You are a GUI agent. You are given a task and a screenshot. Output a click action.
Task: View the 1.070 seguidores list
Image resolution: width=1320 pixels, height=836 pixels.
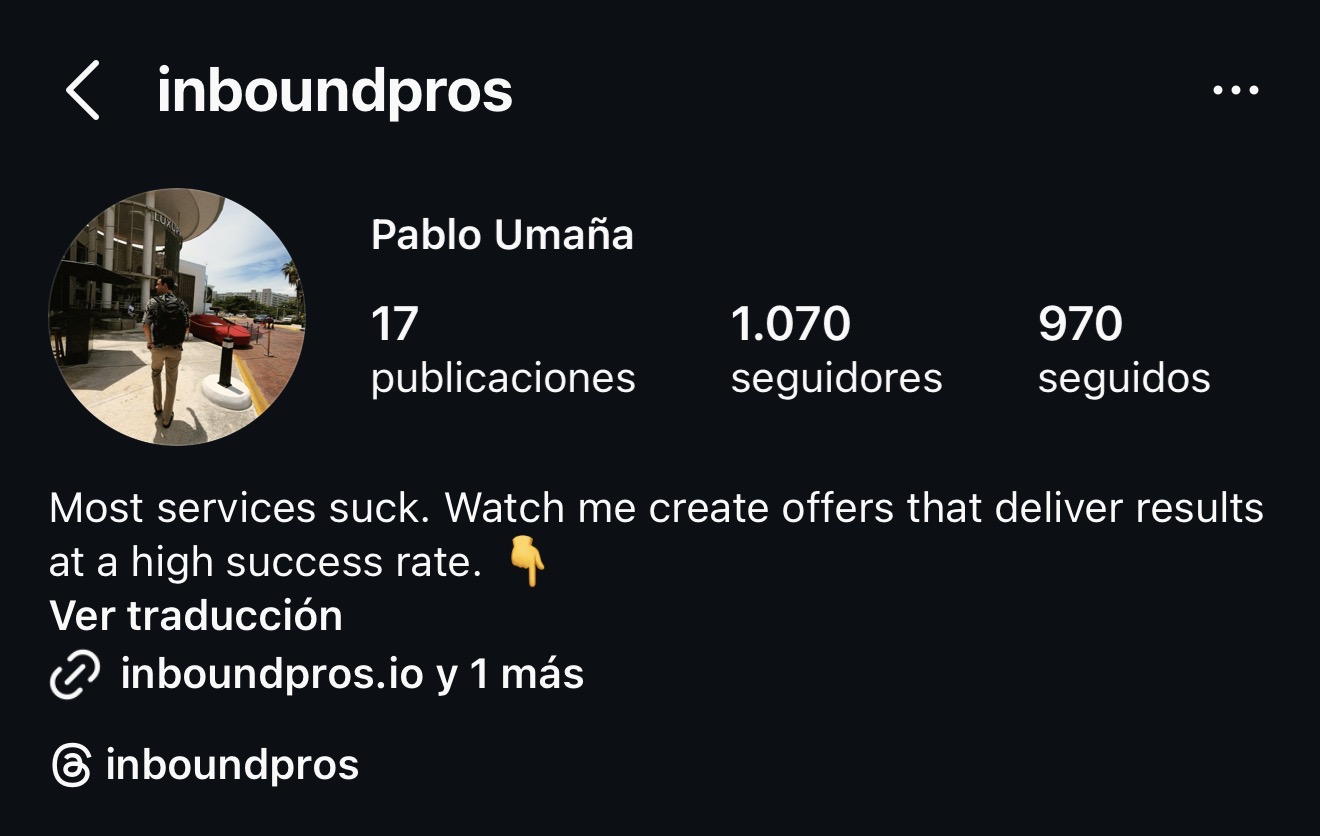point(836,351)
